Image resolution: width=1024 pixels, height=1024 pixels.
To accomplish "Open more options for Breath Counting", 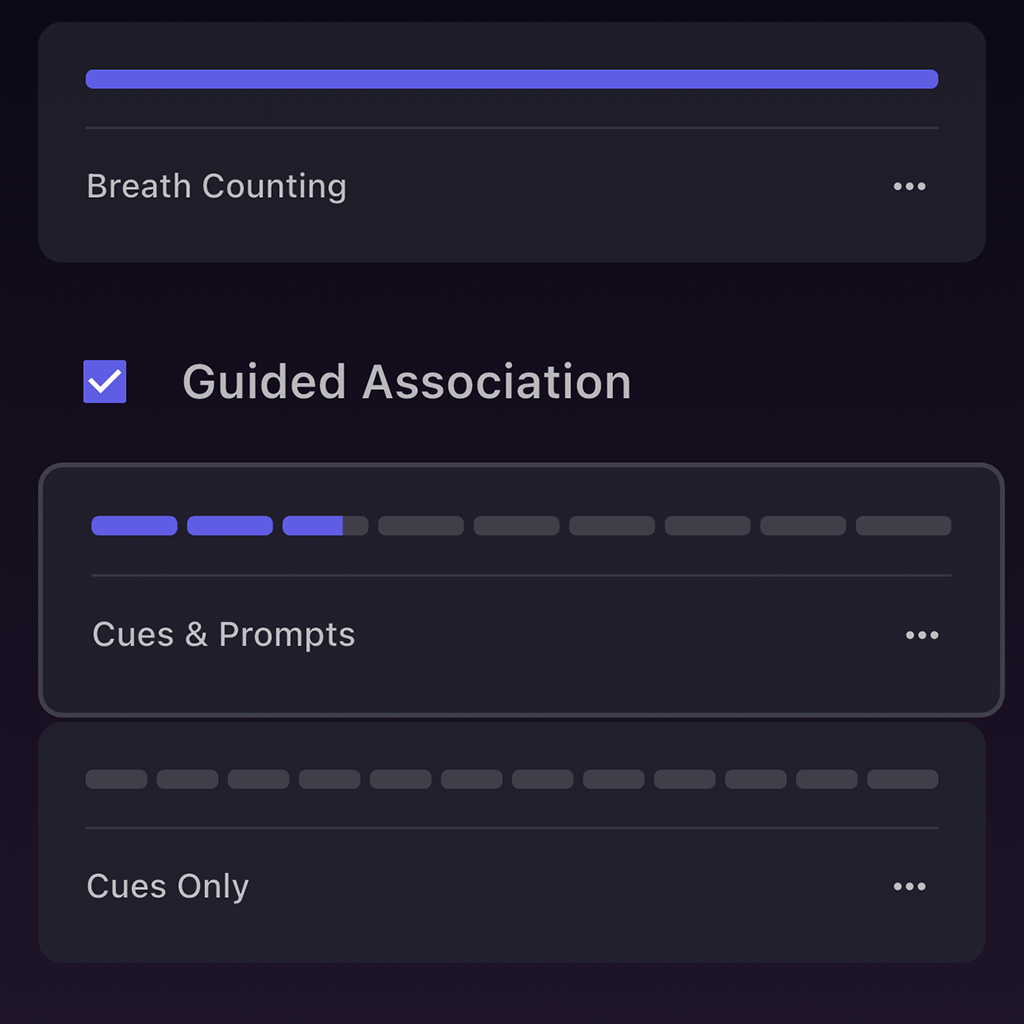I will point(909,187).
